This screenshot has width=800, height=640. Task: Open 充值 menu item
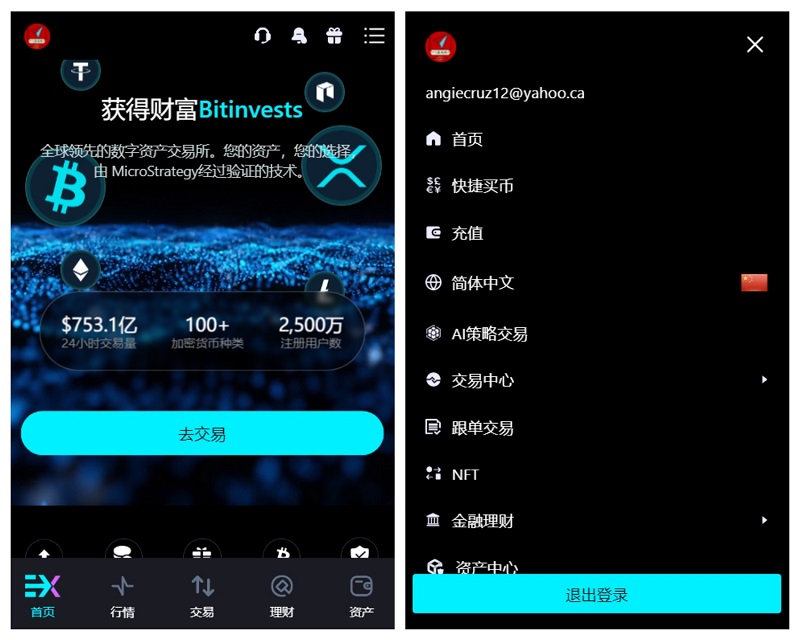pyautogui.click(x=466, y=233)
